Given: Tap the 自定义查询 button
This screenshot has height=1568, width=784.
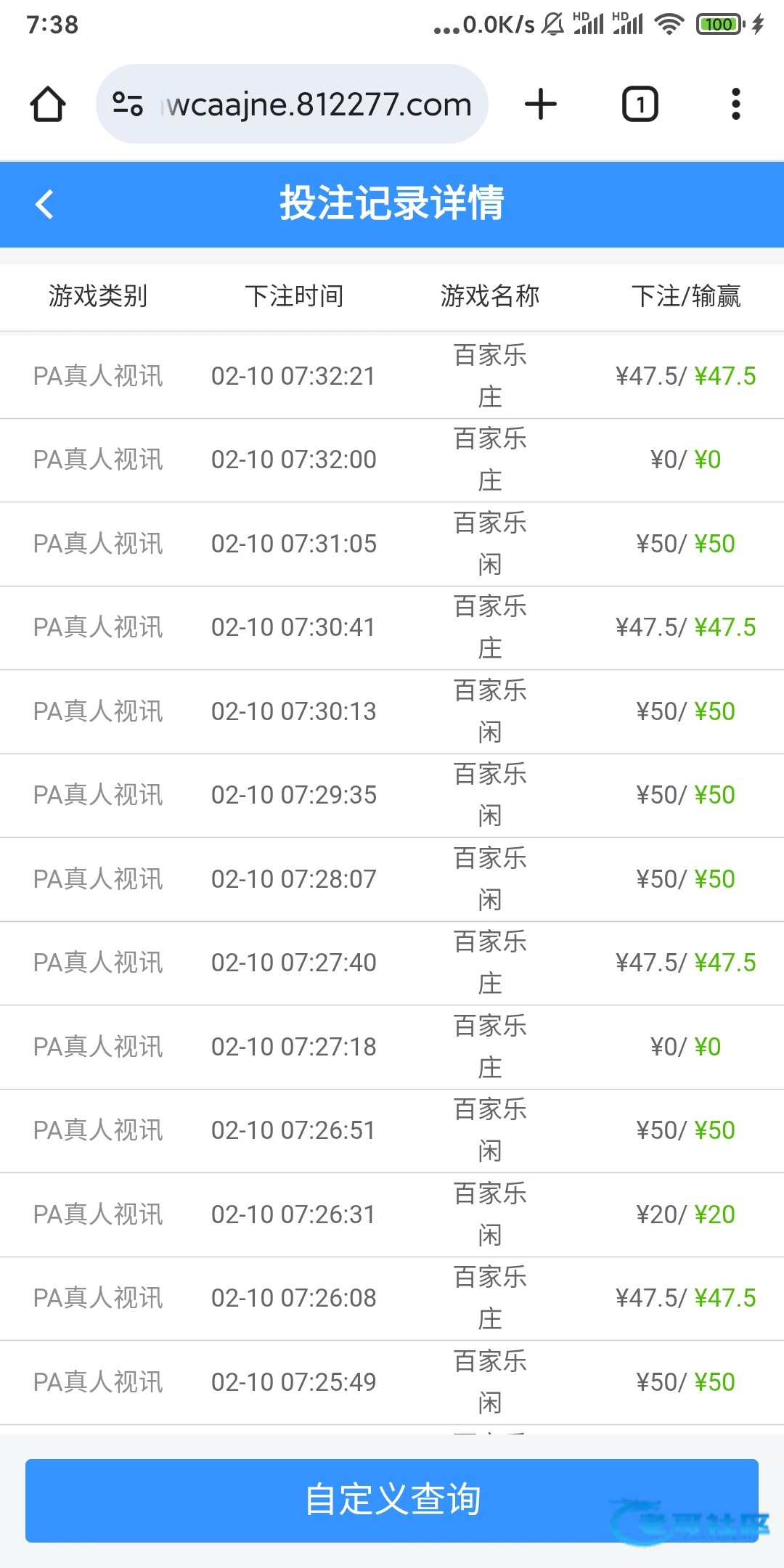Looking at the screenshot, I should point(392,1500).
